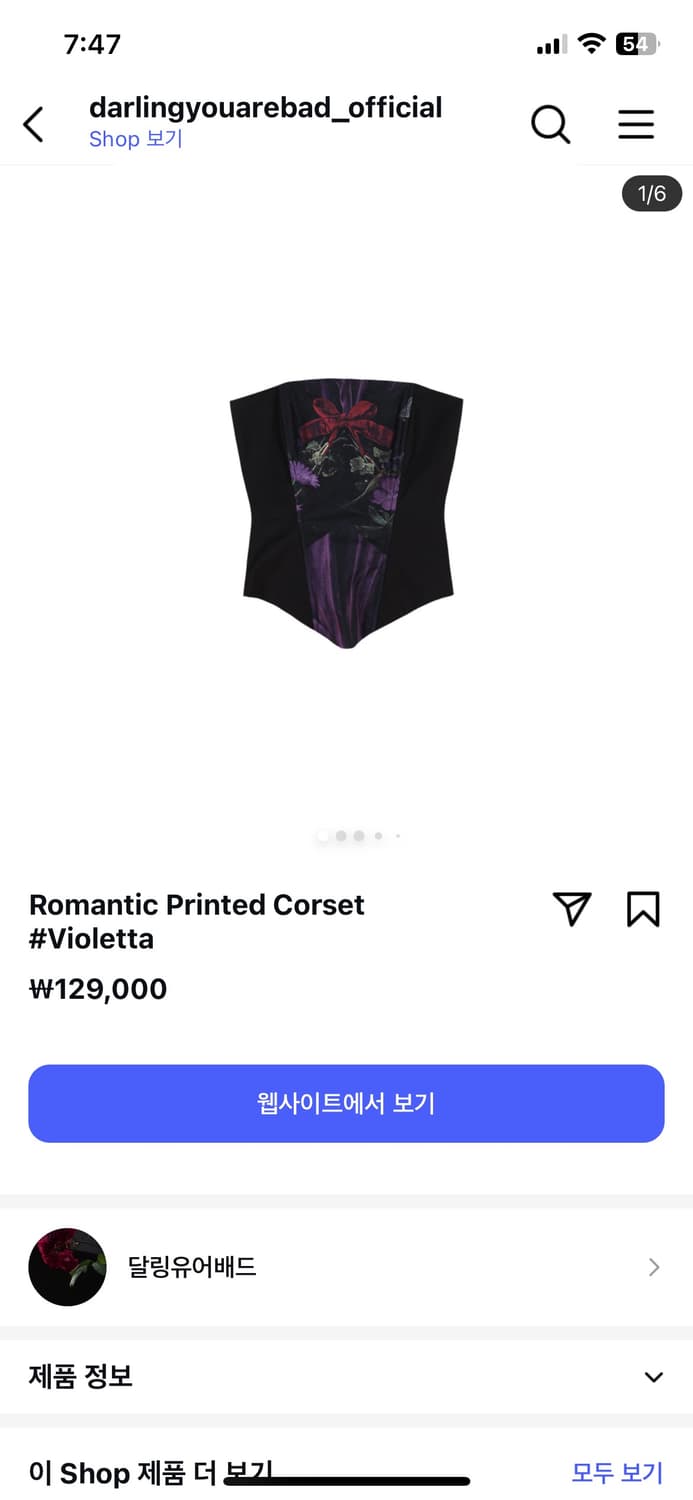
Task: Open search with the magnifier icon
Action: click(550, 125)
